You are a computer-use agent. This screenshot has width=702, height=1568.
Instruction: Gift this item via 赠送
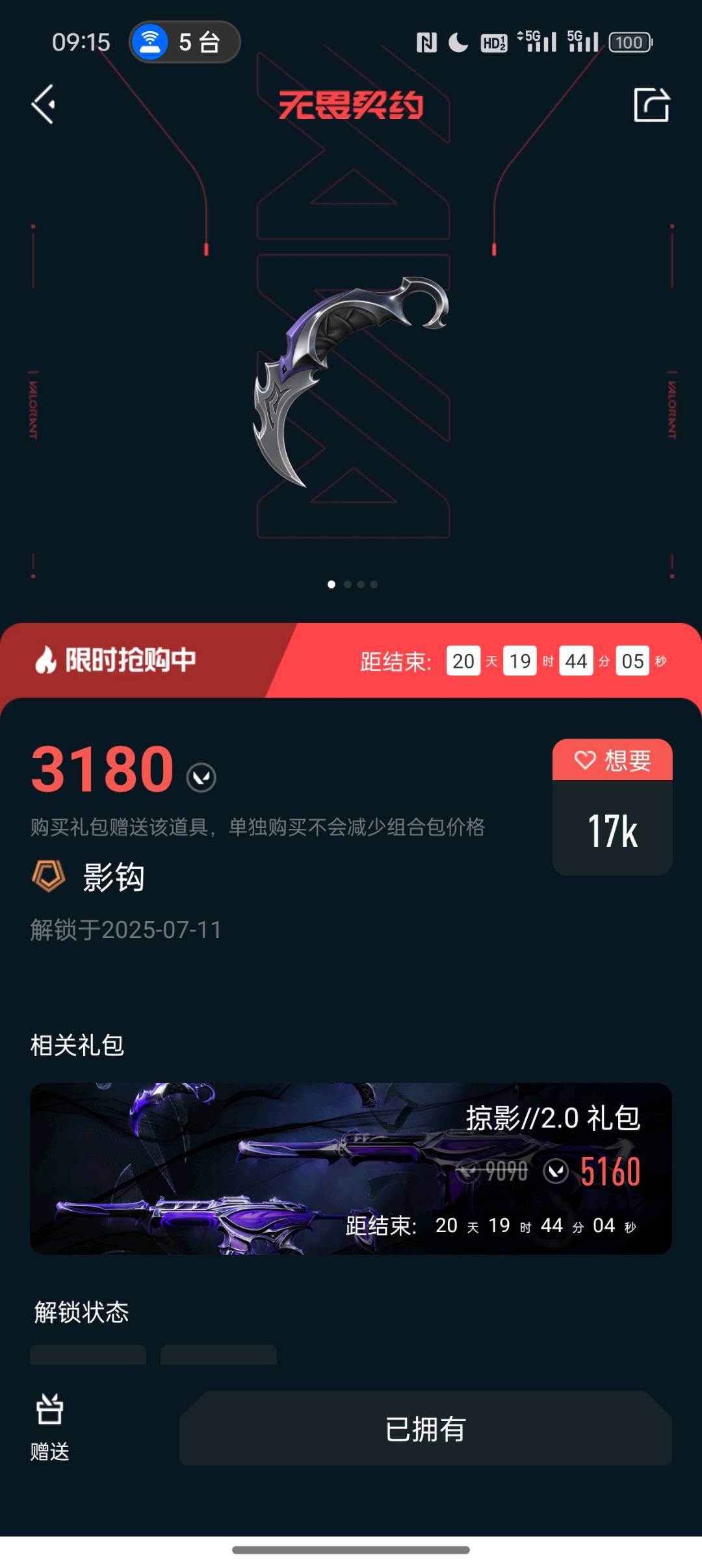[x=50, y=1427]
